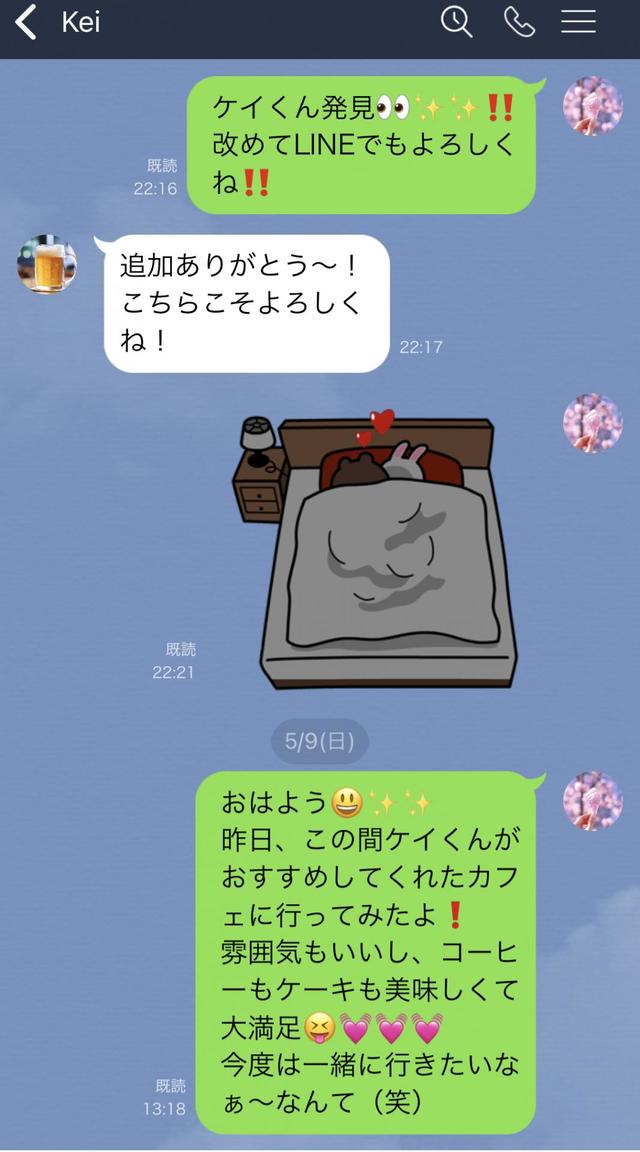The height and width of the screenshot is (1152, 640).
Task: Open the chat menu
Action: click(578, 22)
